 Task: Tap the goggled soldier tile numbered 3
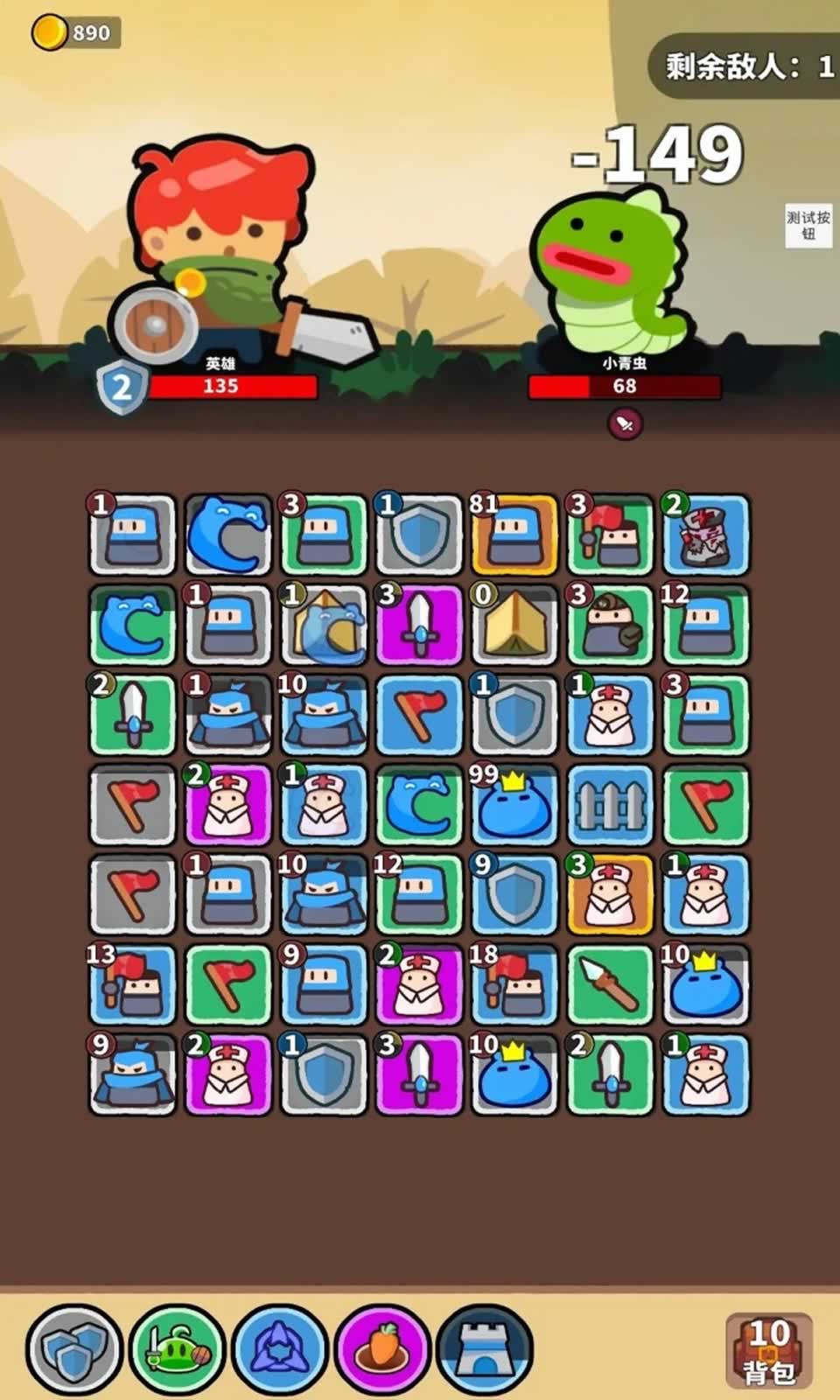610,625
